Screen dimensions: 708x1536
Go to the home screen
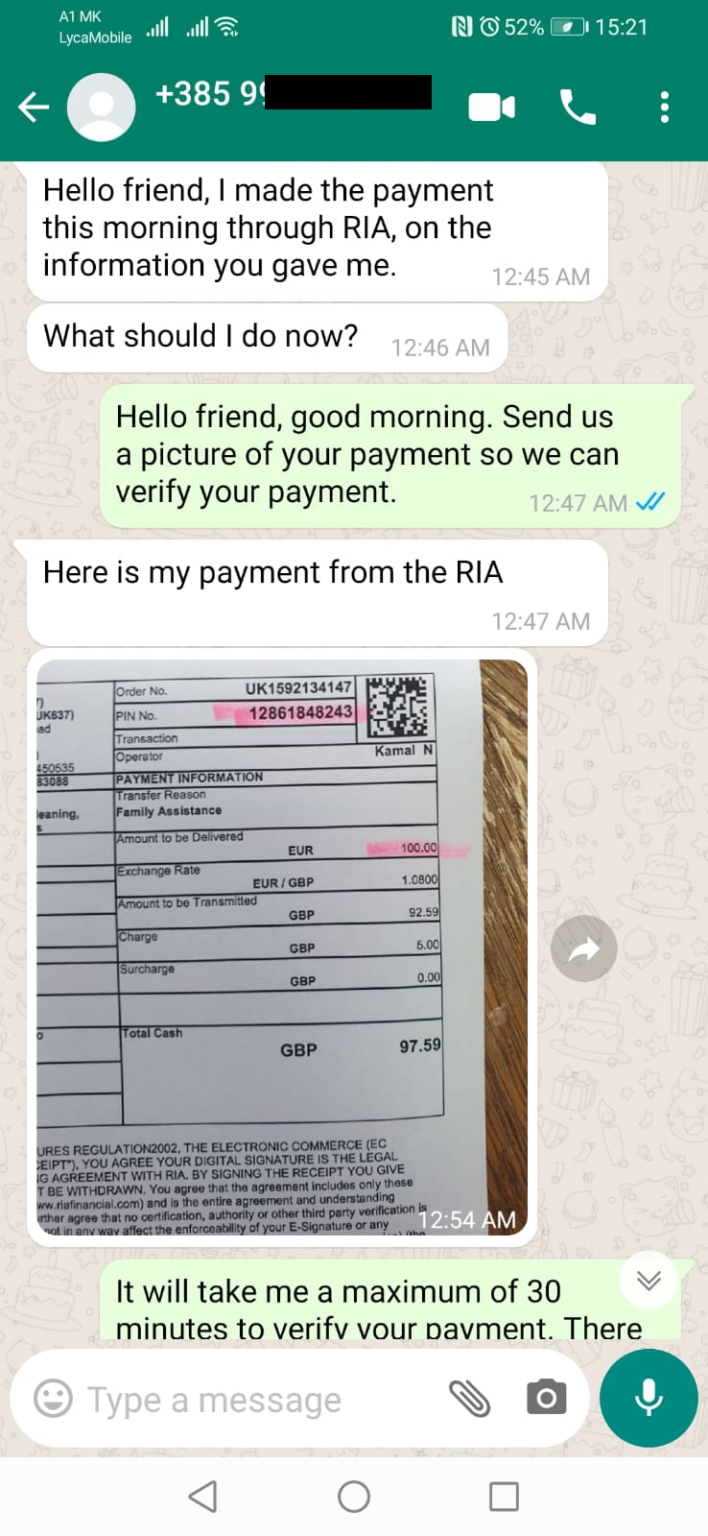[354, 1496]
